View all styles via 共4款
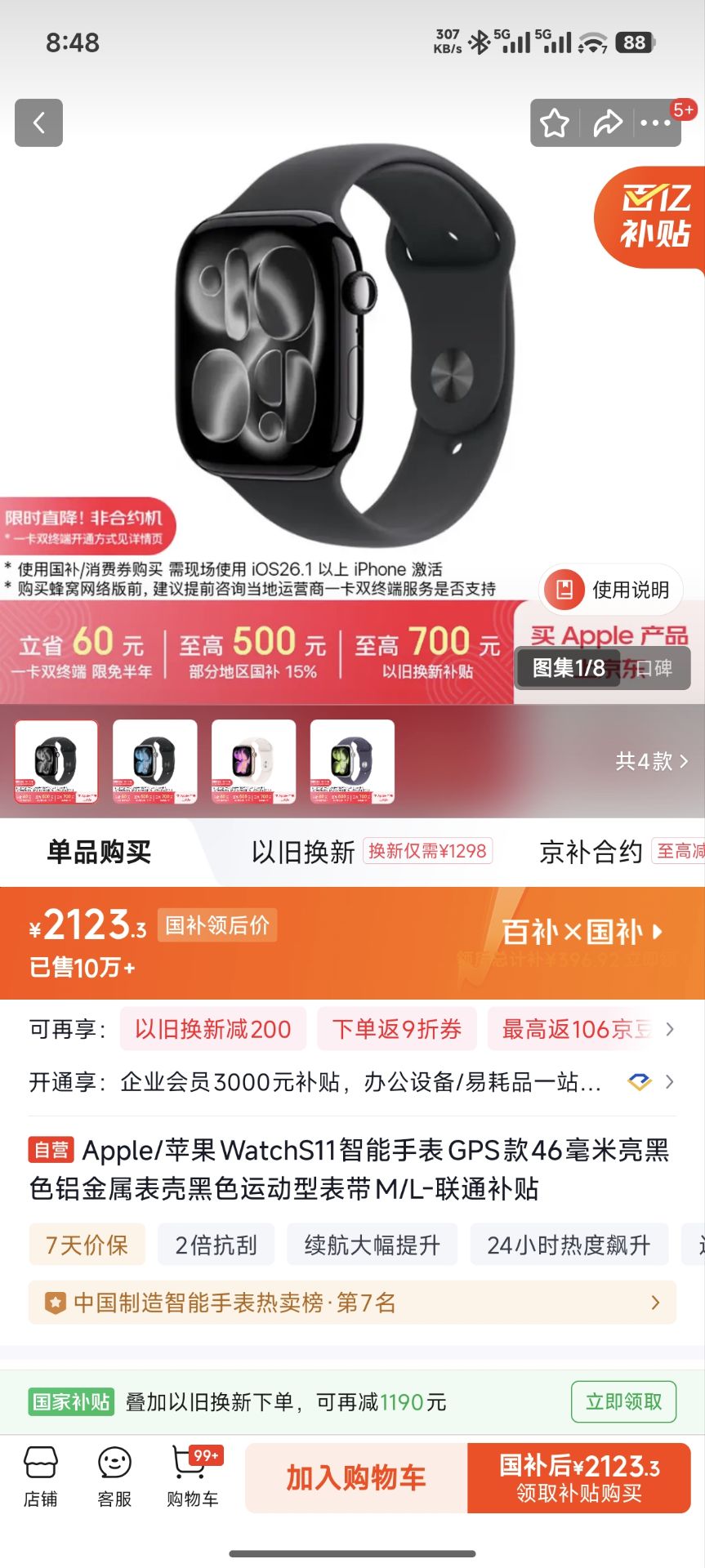705x1568 pixels. point(651,761)
